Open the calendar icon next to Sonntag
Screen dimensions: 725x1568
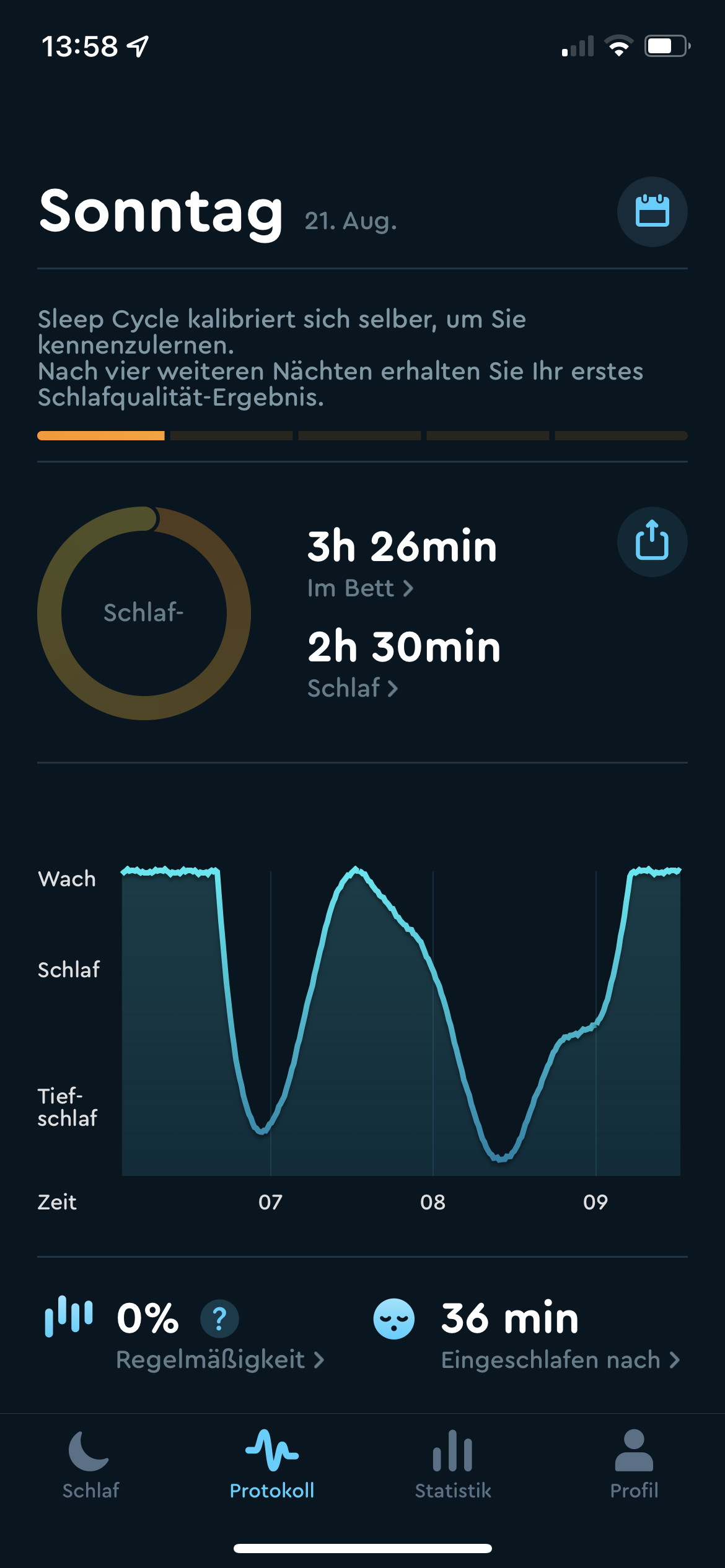click(652, 212)
